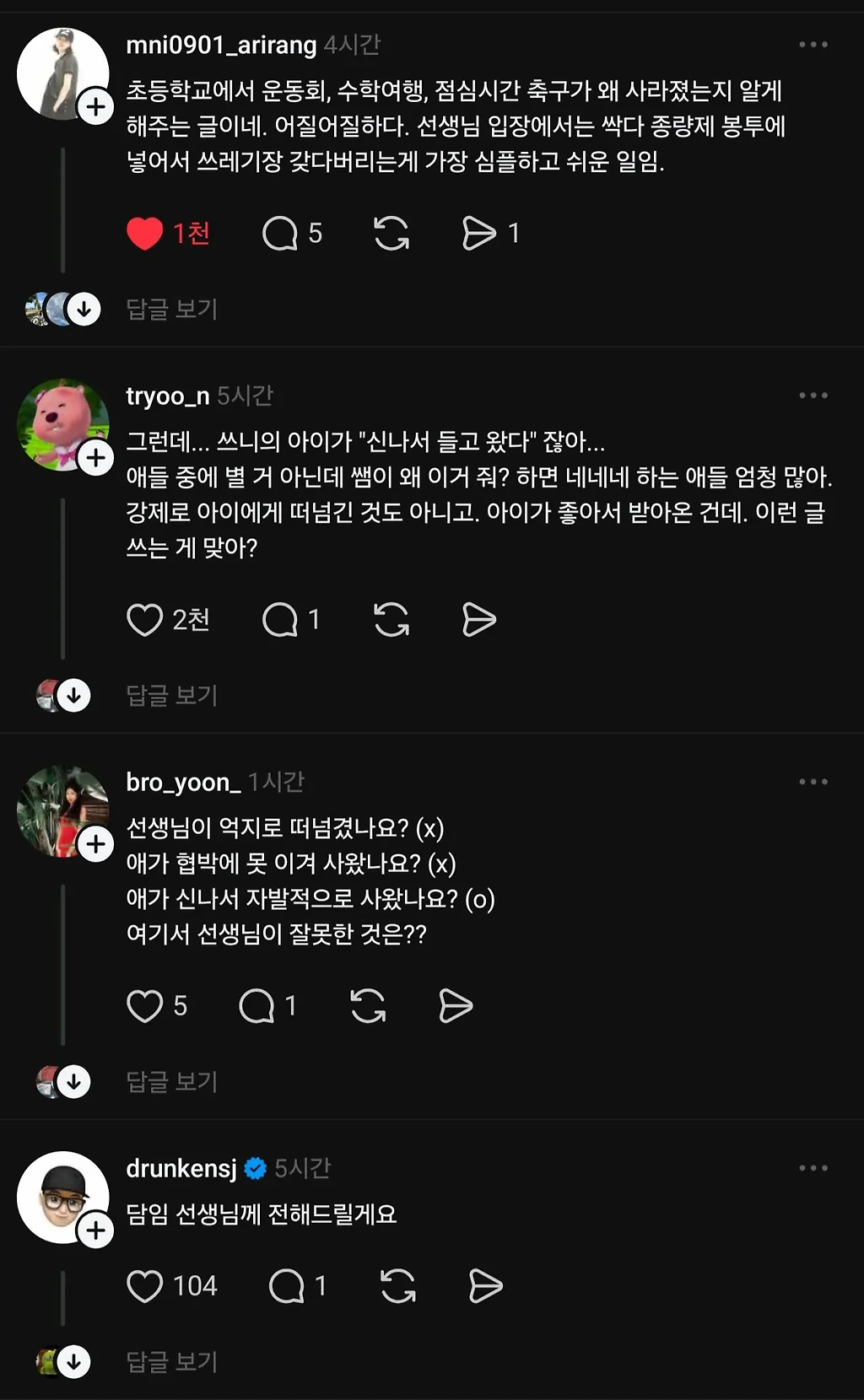The height and width of the screenshot is (1400, 864).
Task: Like drunkensj's comment
Action: coord(144,1286)
